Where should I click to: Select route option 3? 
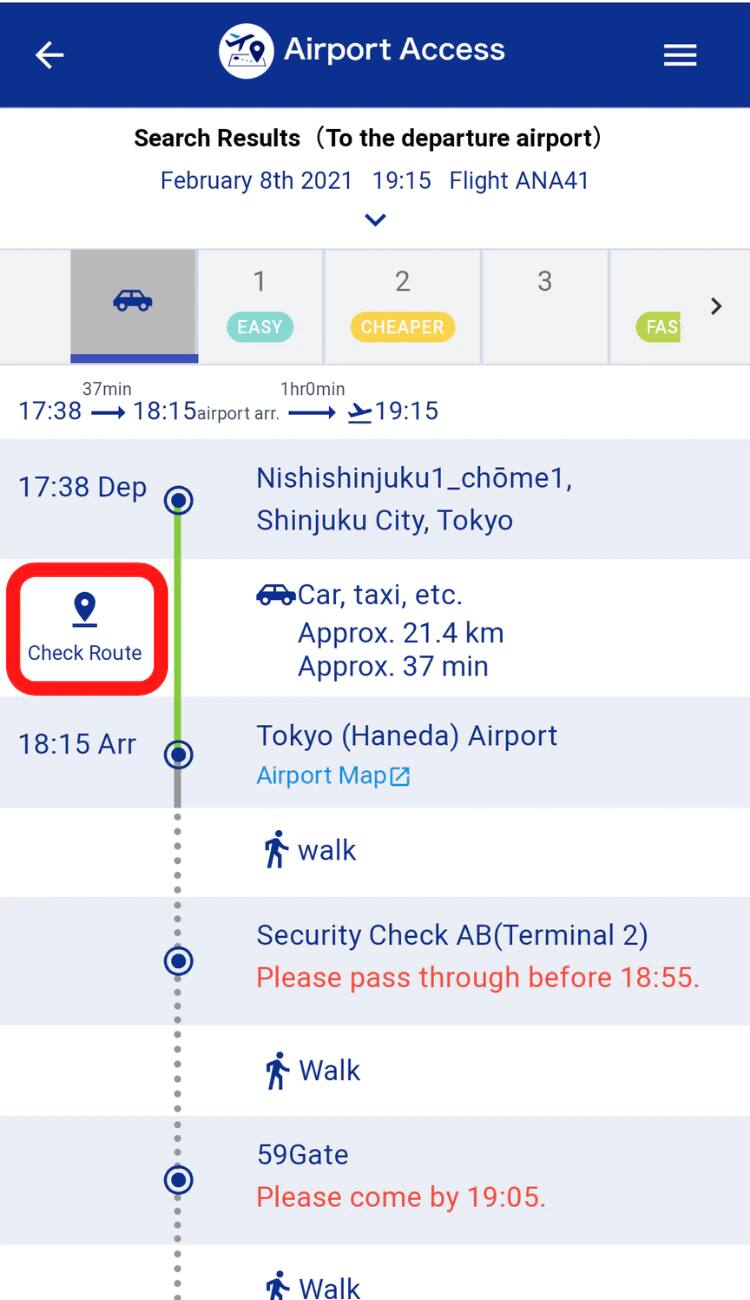point(545,305)
